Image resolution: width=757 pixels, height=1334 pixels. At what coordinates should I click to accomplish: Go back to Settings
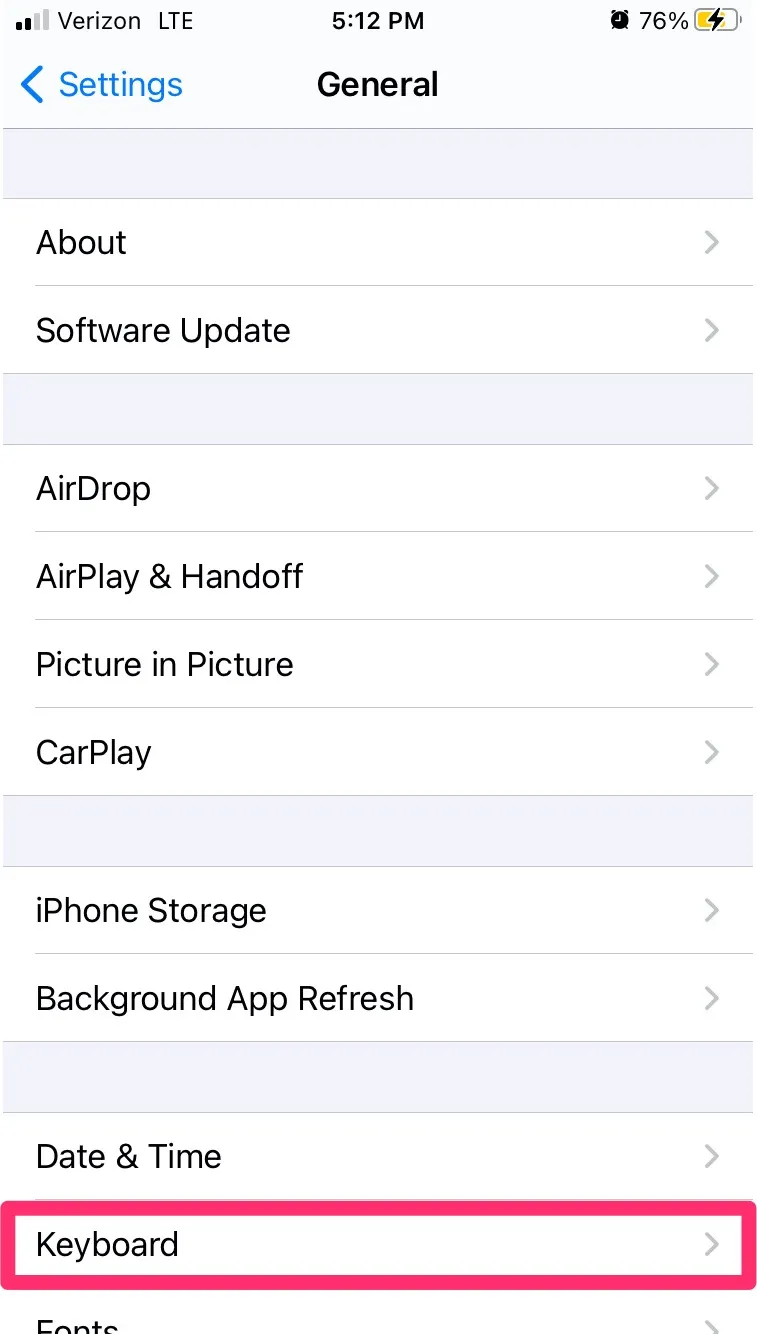101,85
